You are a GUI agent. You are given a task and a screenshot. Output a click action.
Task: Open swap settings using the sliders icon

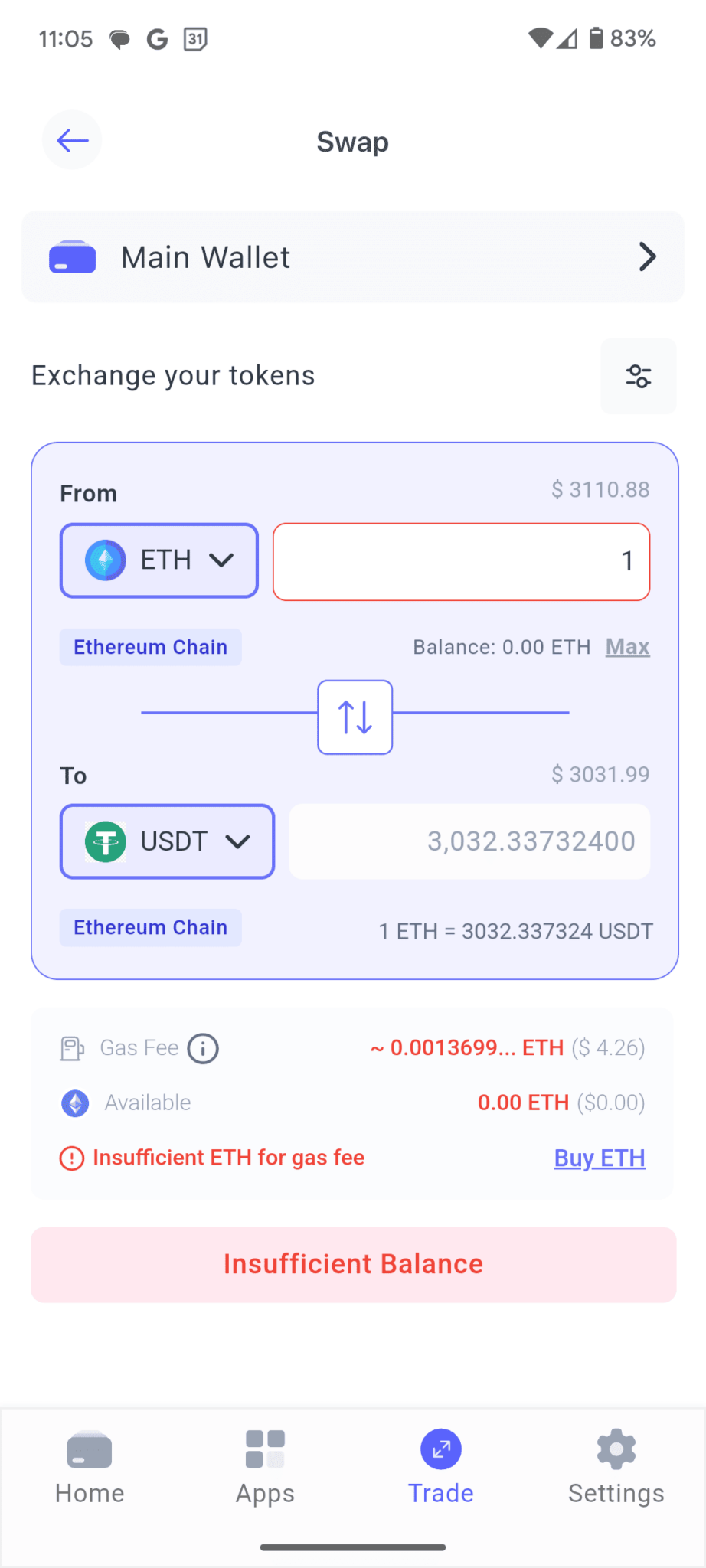(x=638, y=376)
